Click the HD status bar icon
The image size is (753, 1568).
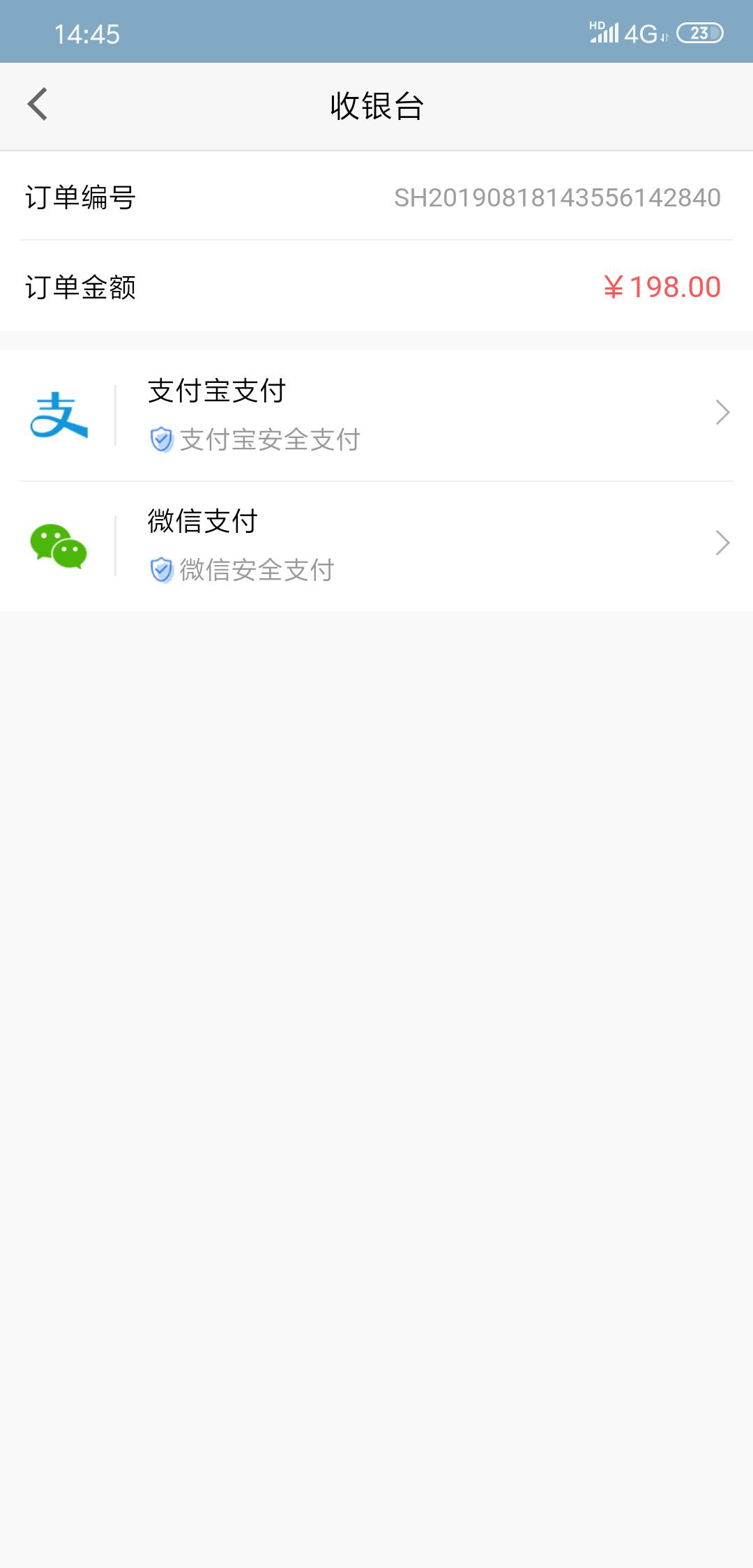(x=596, y=25)
